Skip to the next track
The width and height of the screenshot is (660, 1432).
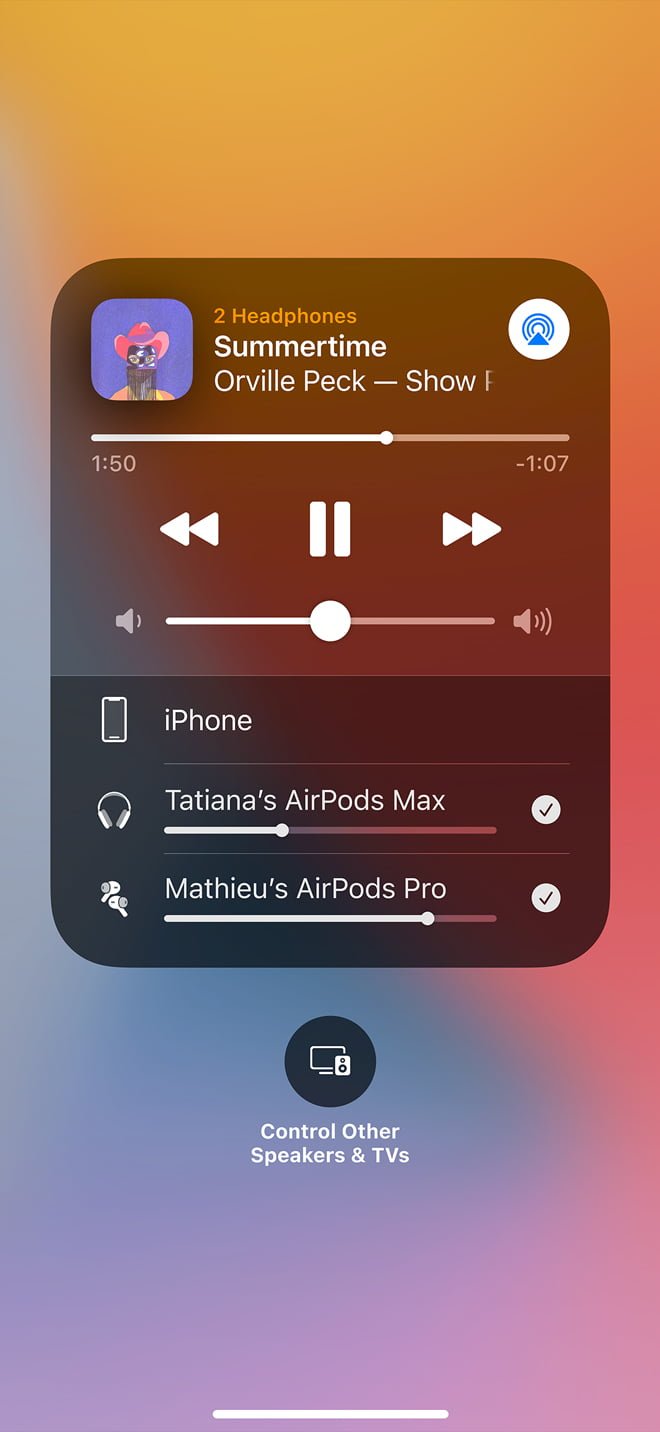click(471, 529)
